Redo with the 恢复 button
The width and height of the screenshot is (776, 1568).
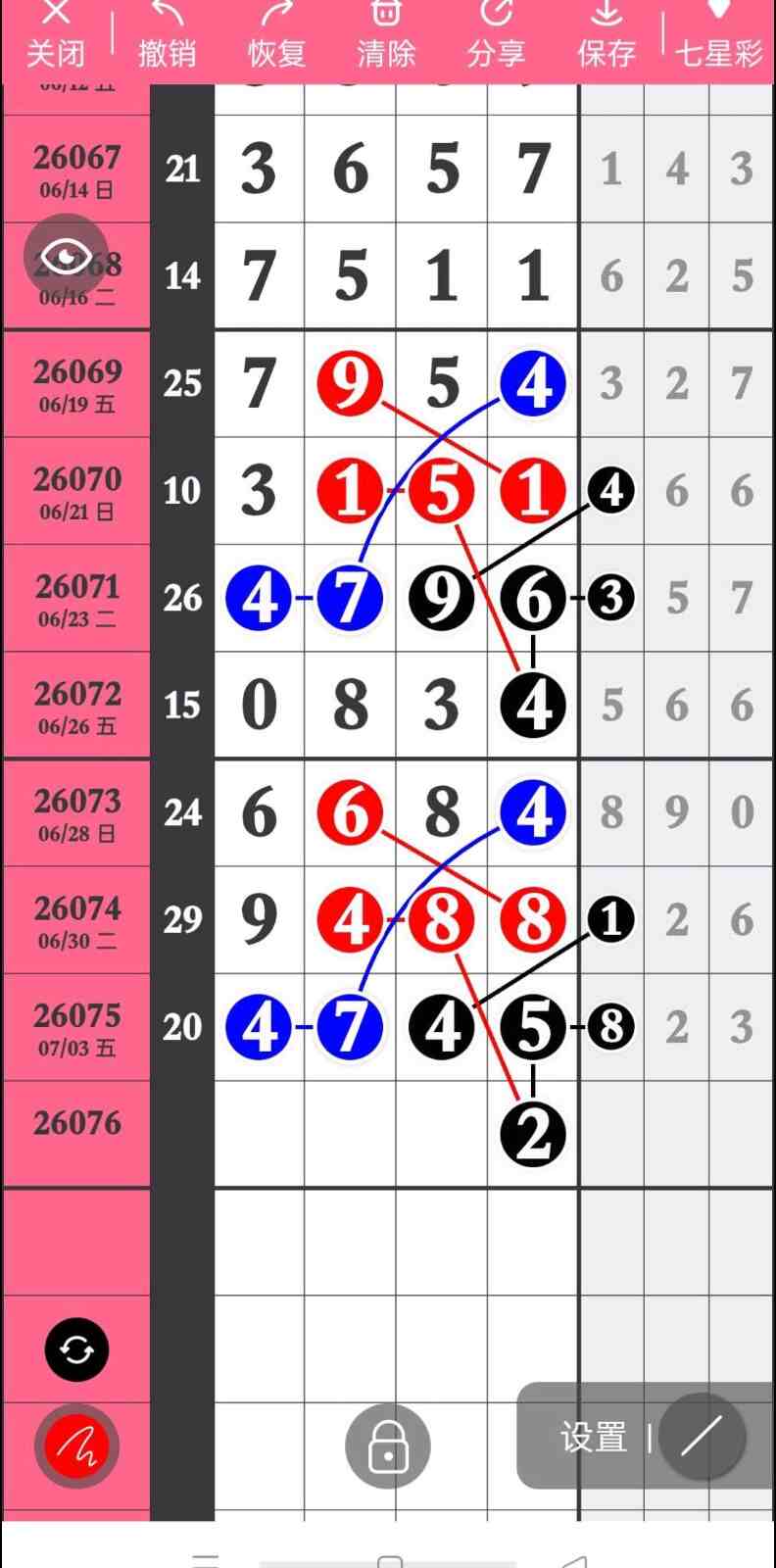pyautogui.click(x=277, y=37)
